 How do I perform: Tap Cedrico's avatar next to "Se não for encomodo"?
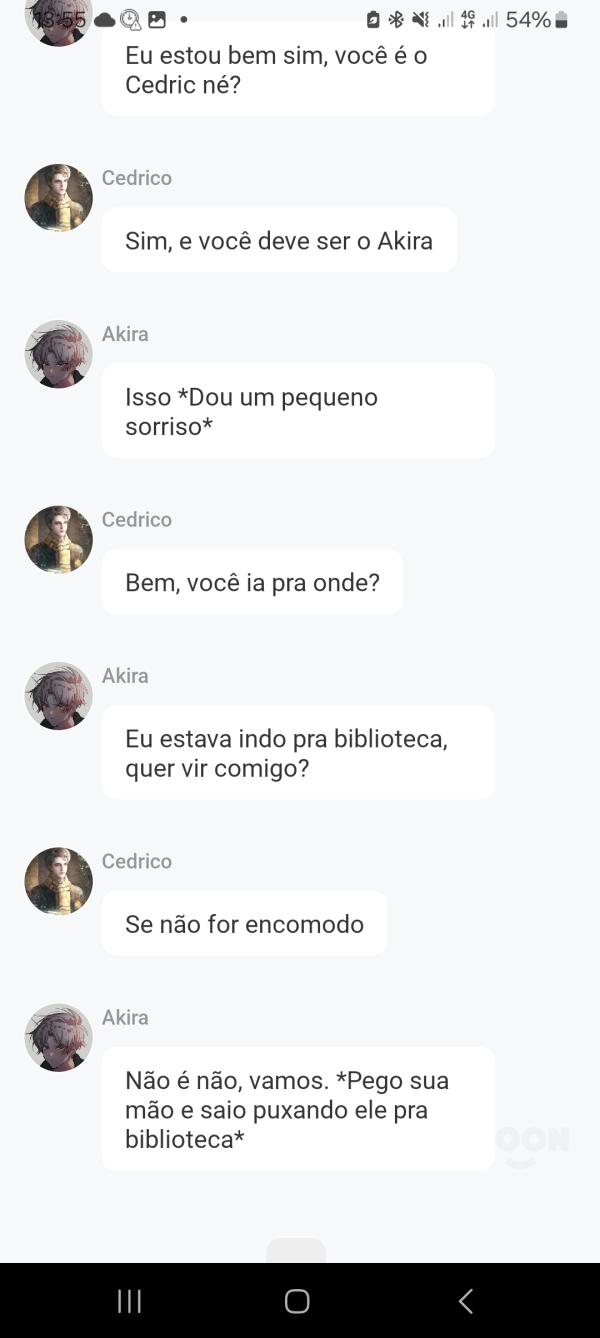pos(58,881)
